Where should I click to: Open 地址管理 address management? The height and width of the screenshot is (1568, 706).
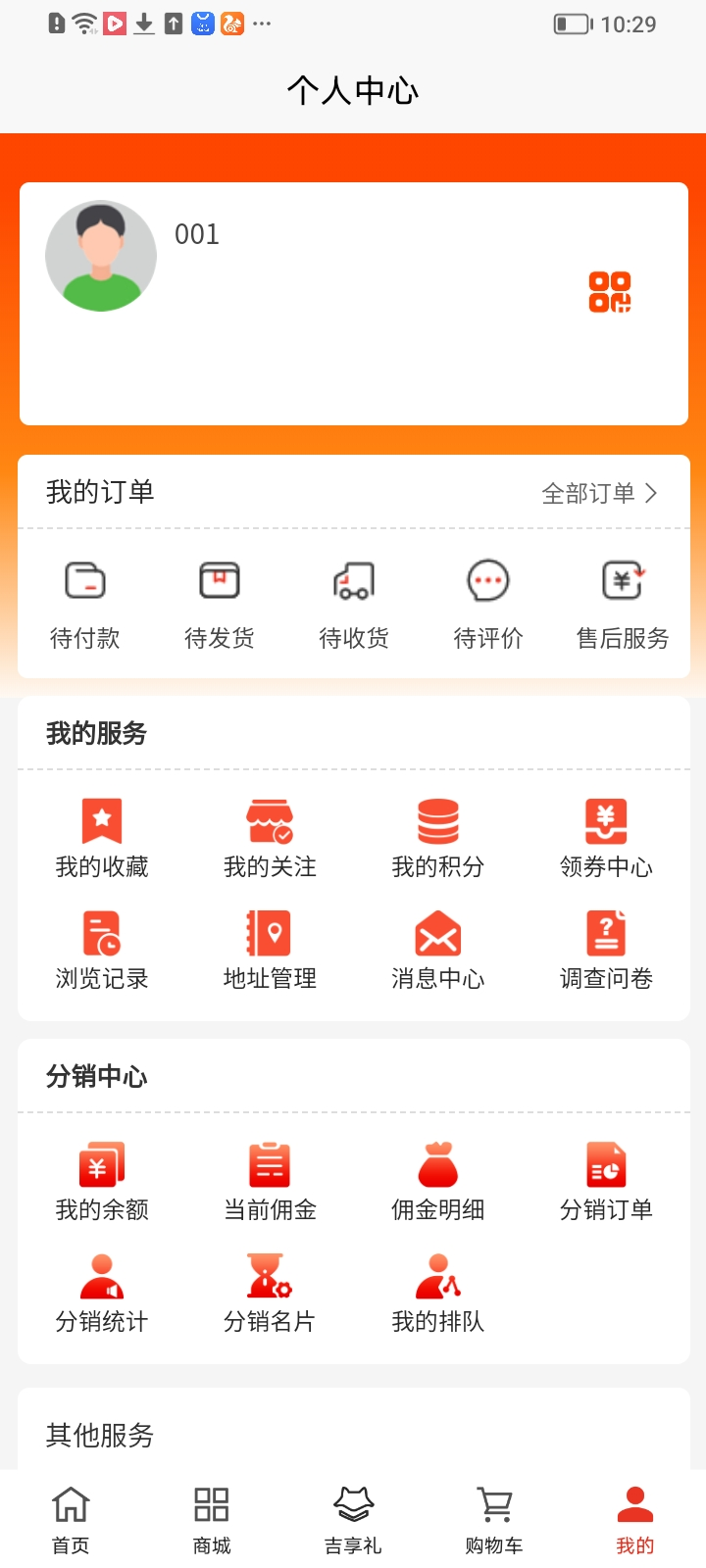coord(269,949)
